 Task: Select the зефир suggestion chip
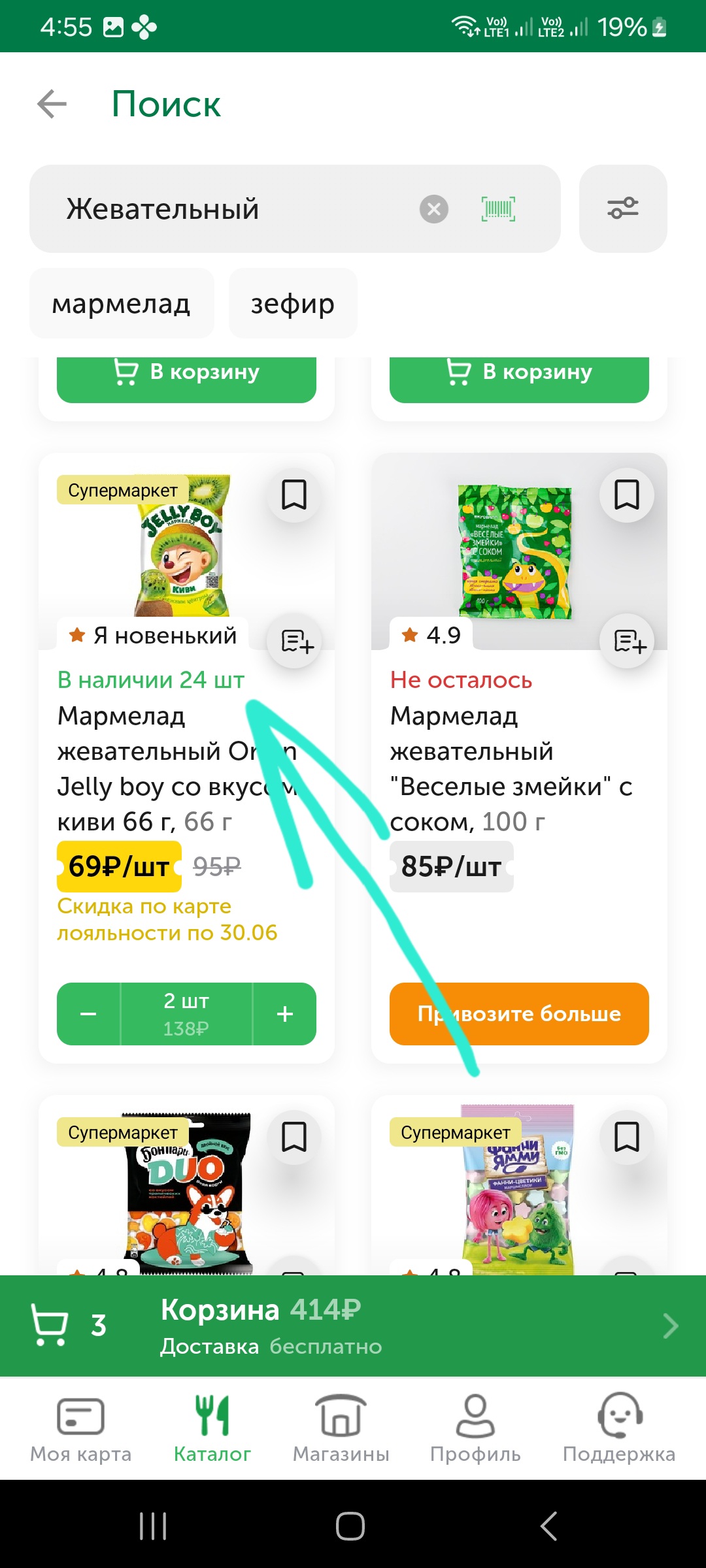[293, 304]
